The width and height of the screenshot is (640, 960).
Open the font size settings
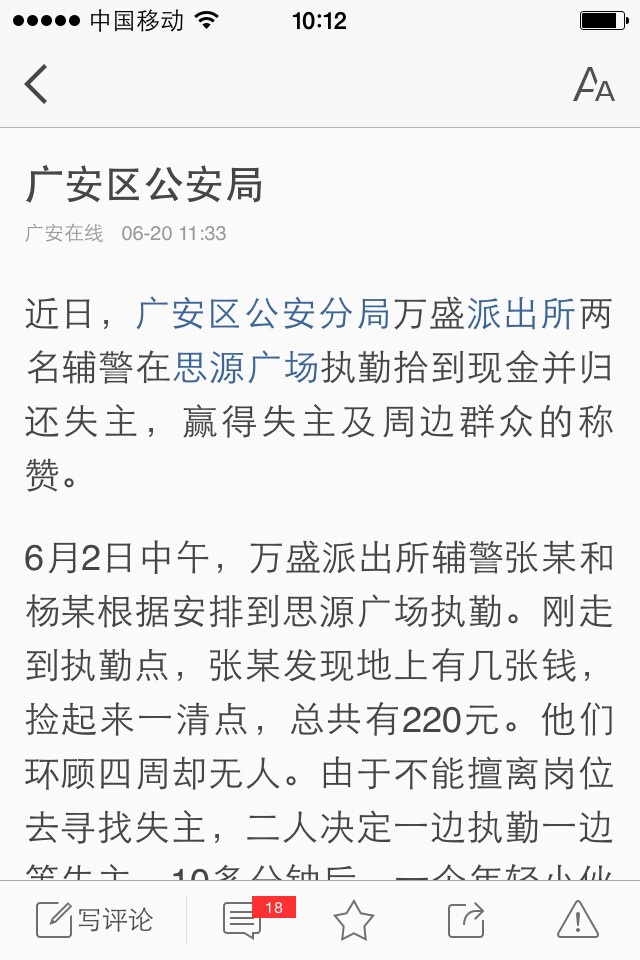pos(593,85)
